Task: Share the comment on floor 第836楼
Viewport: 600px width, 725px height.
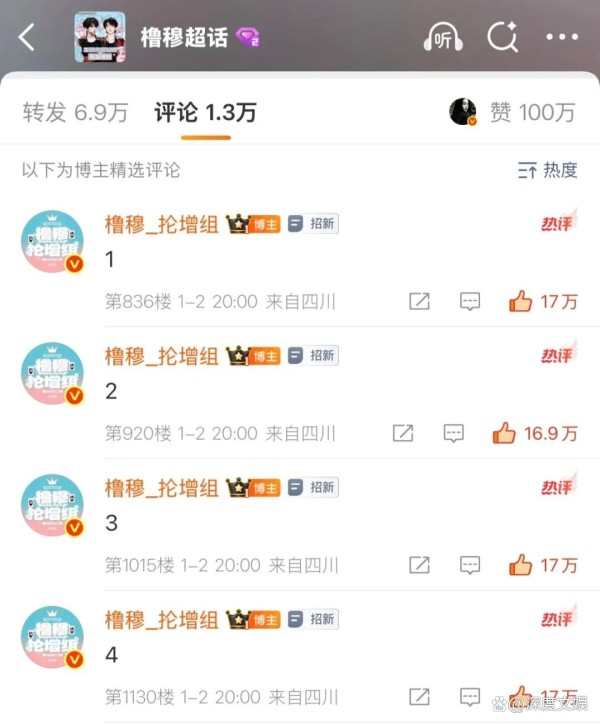Action: tap(420, 301)
